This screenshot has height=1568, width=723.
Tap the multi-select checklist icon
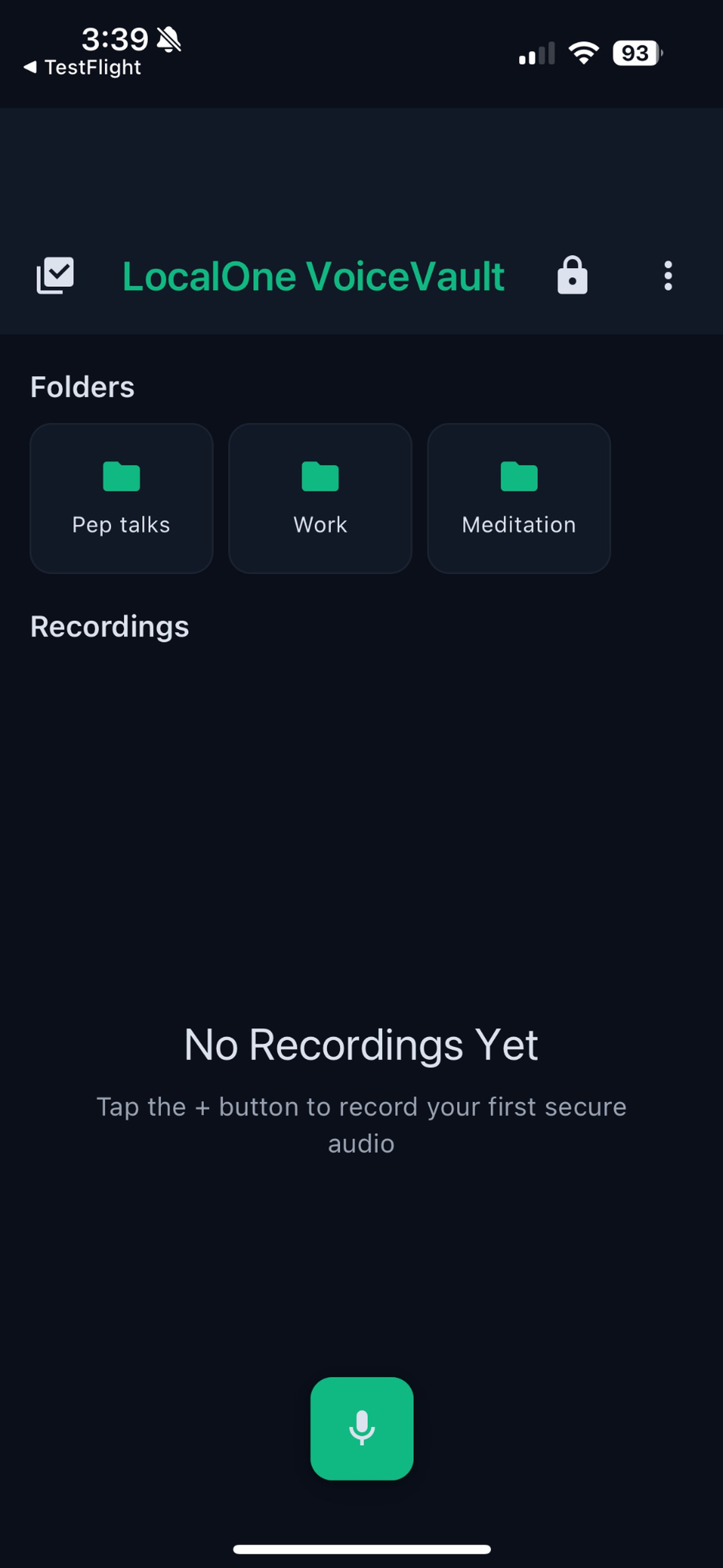pyautogui.click(x=55, y=276)
